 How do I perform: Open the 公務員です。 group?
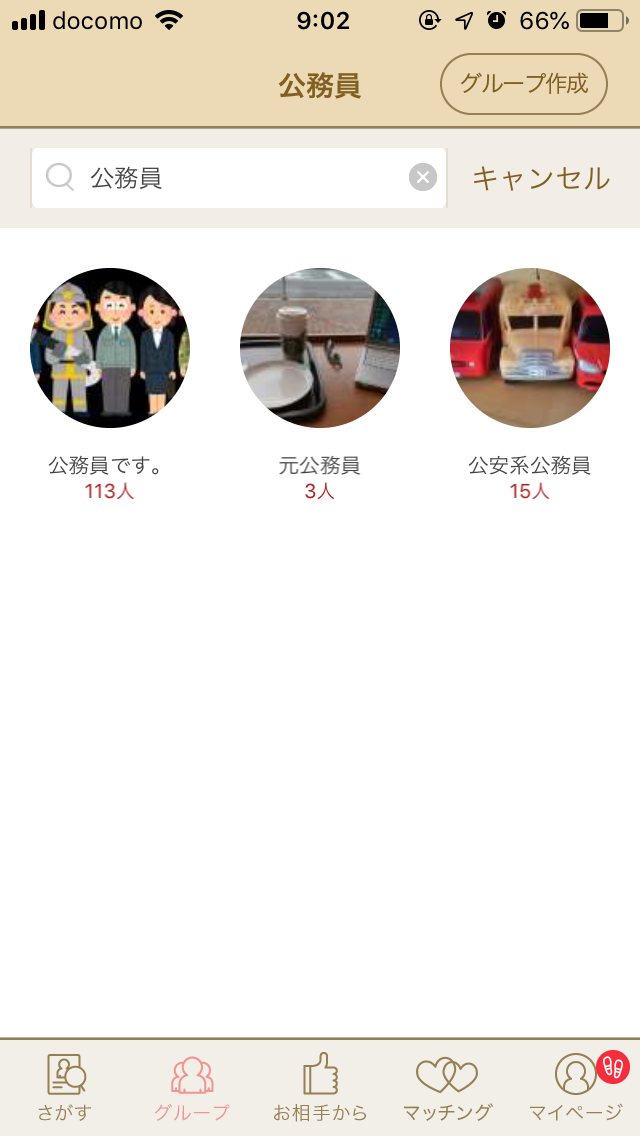(110, 348)
